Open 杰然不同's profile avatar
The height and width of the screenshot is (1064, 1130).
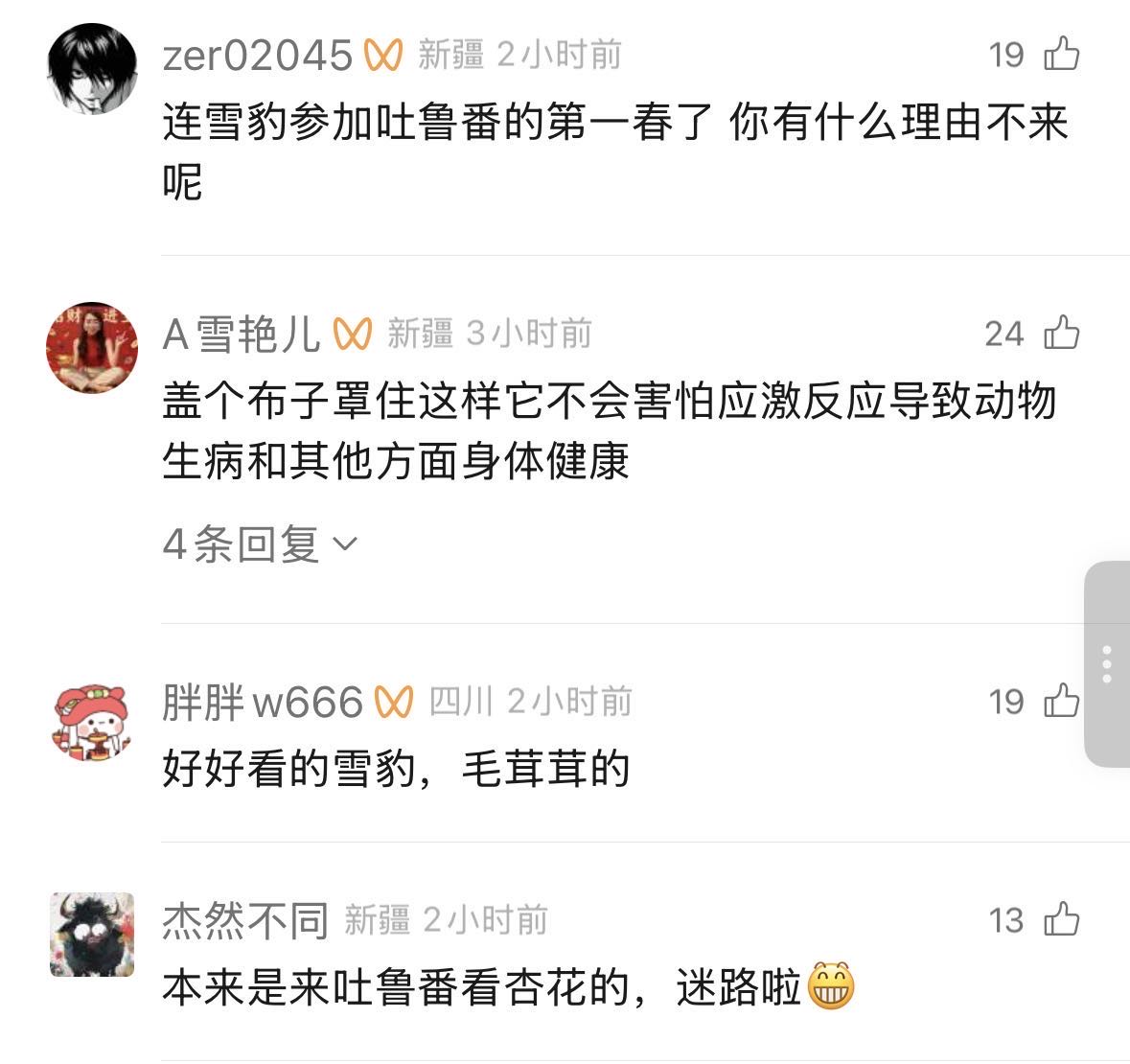(92, 934)
